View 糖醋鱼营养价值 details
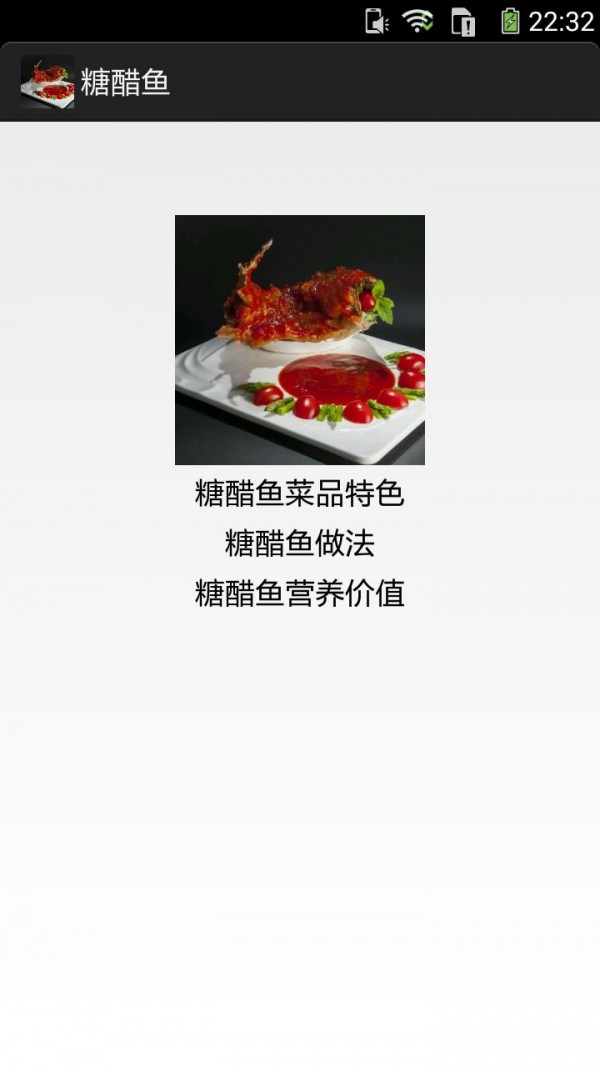Image resolution: width=600 pixels, height=1067 pixels. tap(300, 593)
